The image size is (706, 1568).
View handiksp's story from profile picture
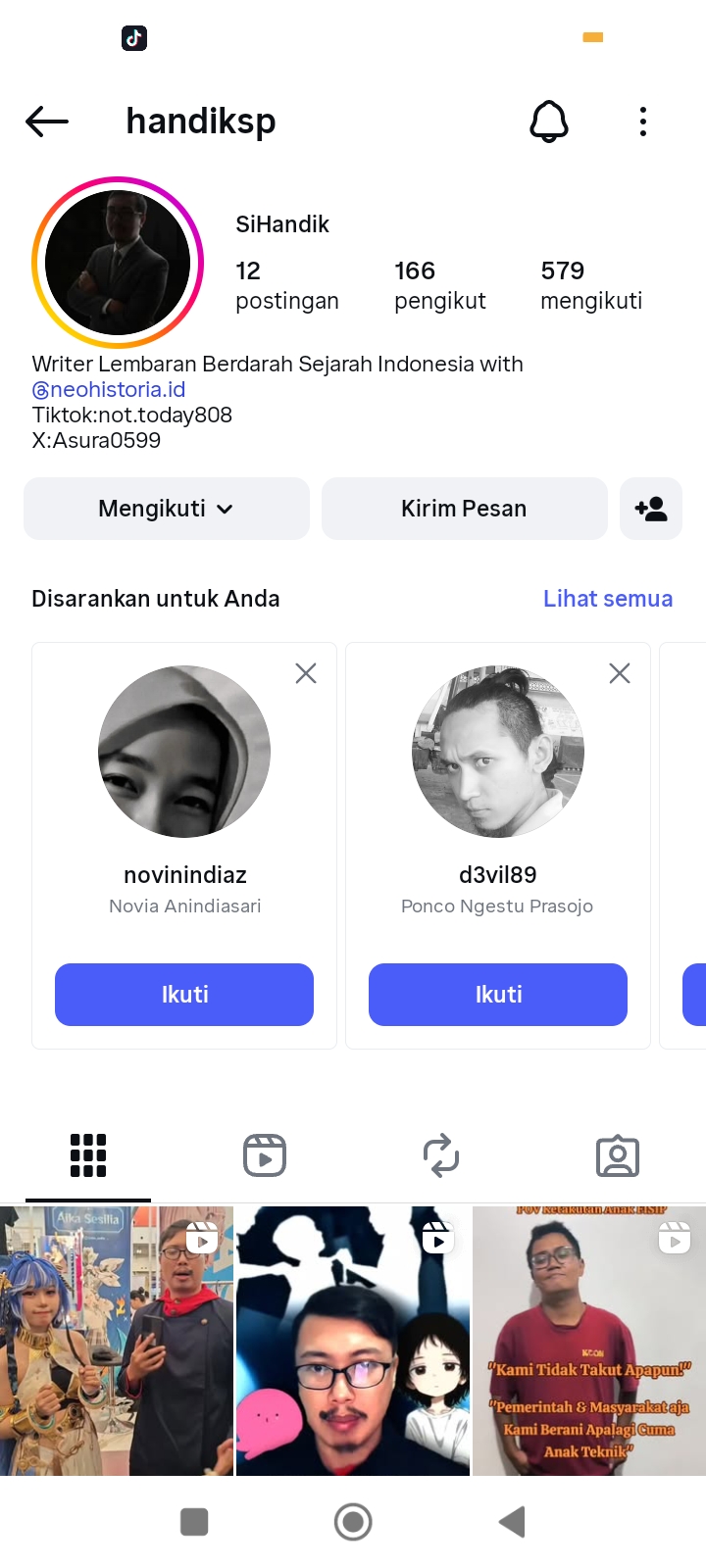point(118,263)
